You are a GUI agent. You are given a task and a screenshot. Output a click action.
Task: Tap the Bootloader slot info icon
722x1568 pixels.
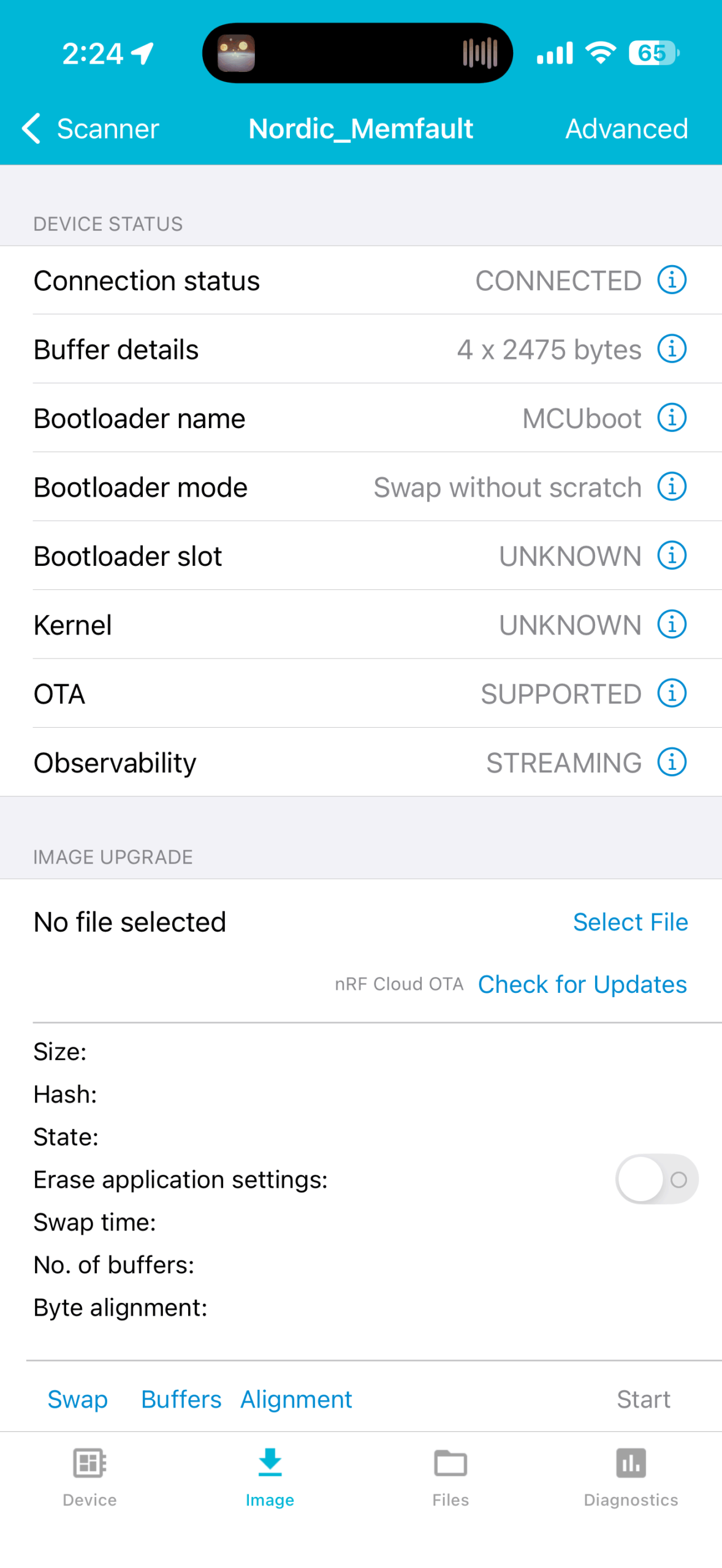671,556
